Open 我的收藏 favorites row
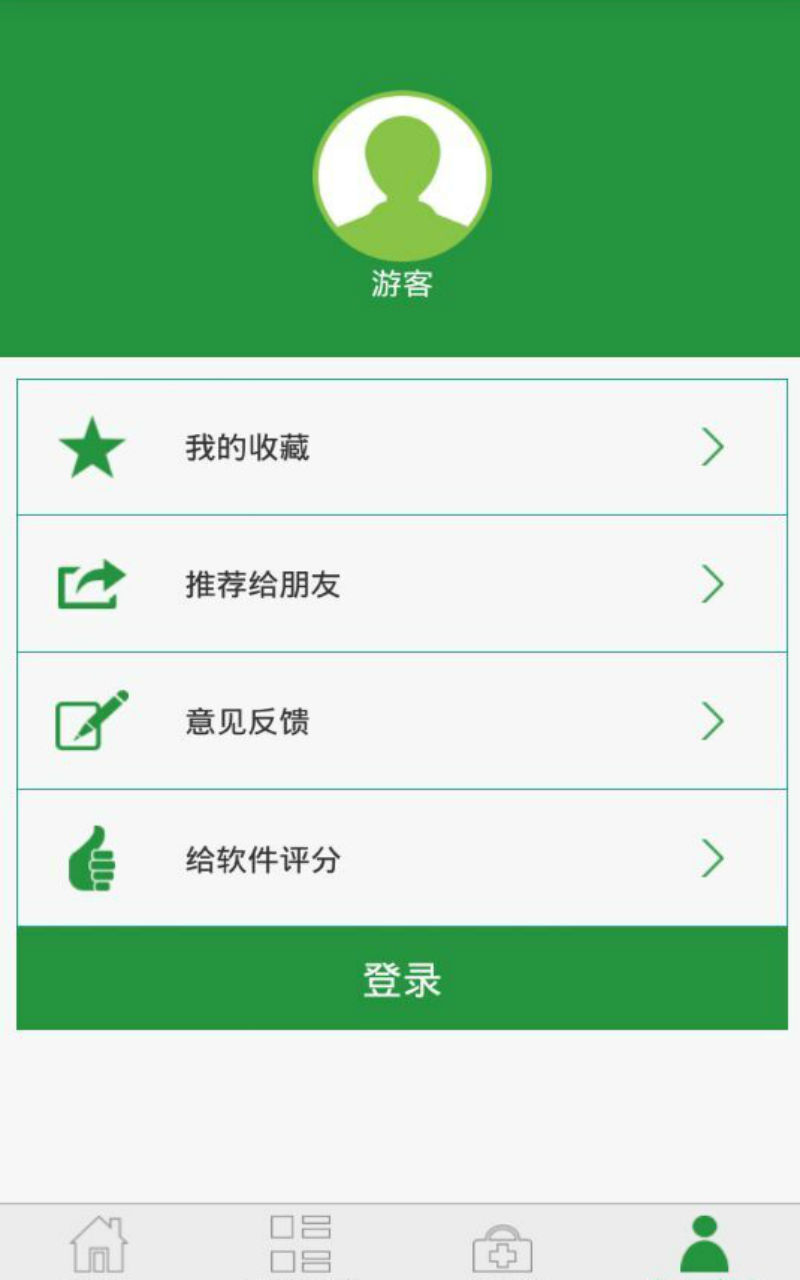Screen dimensions: 800x1280 point(401,447)
